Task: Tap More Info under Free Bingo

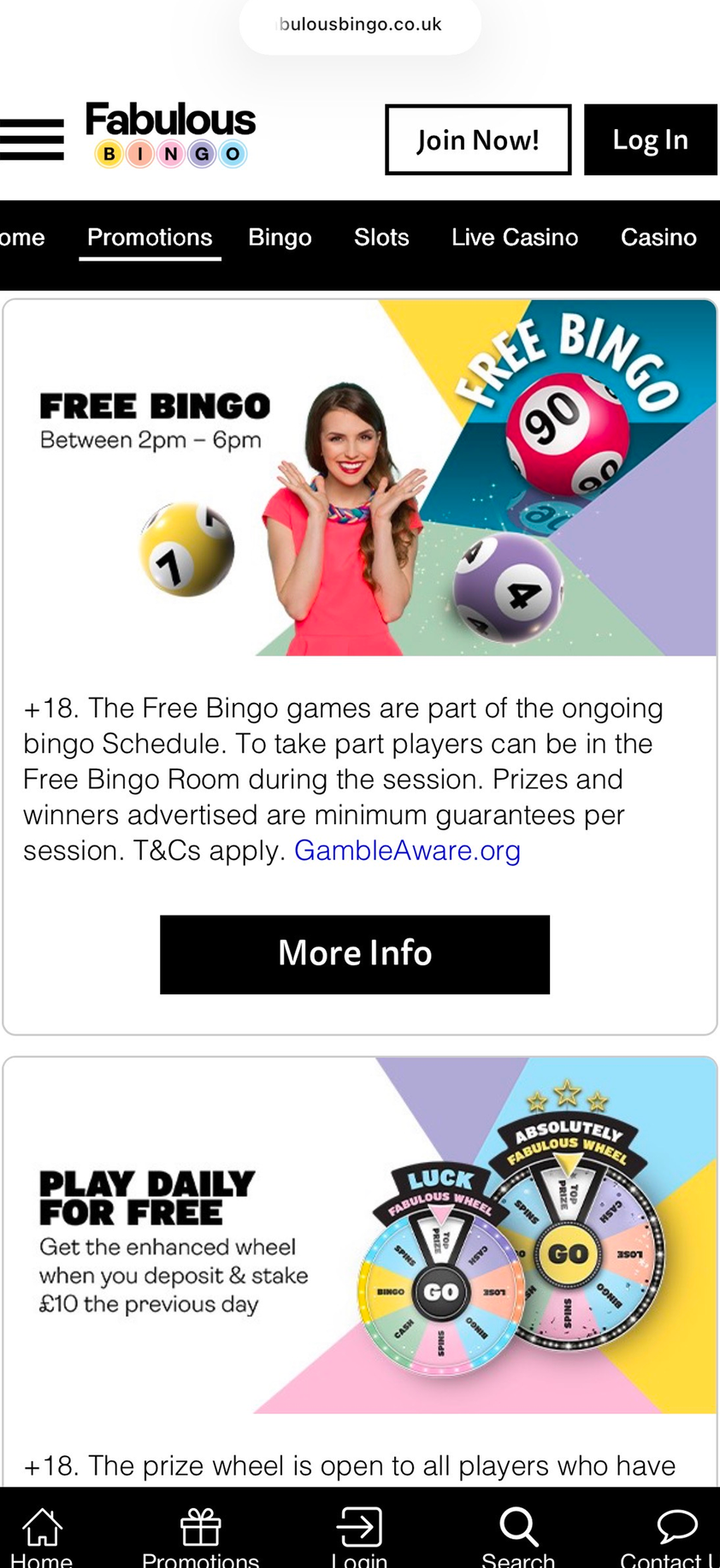Action: pos(354,953)
